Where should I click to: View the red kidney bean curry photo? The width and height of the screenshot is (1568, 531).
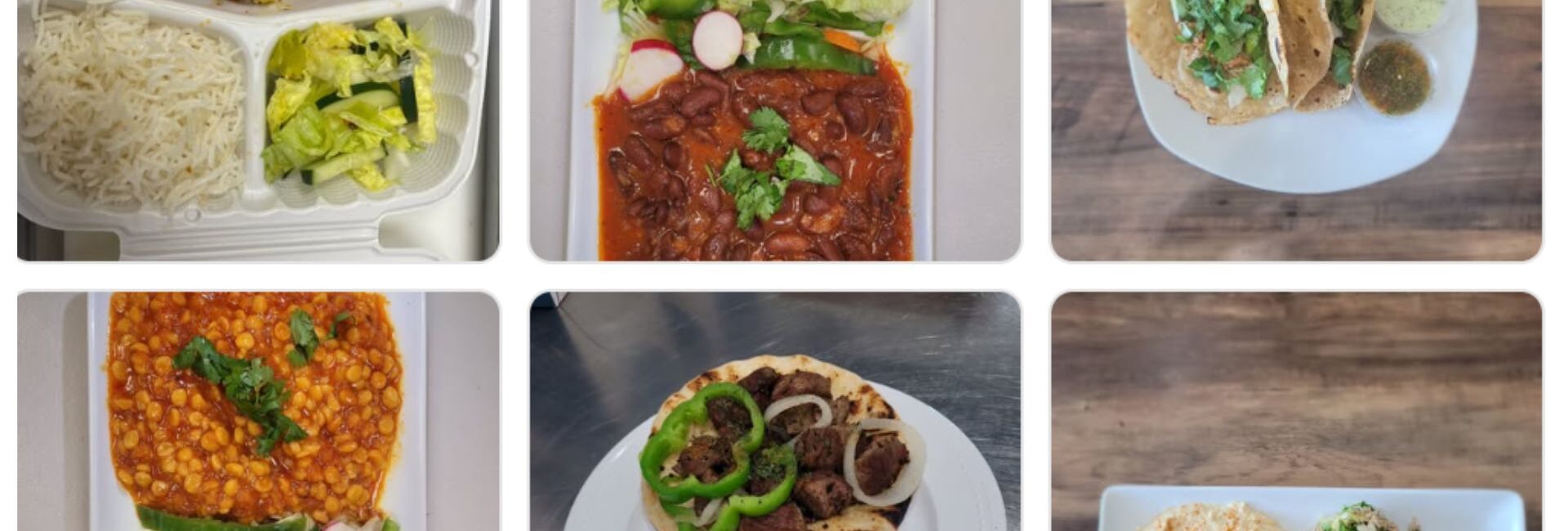pos(774,131)
